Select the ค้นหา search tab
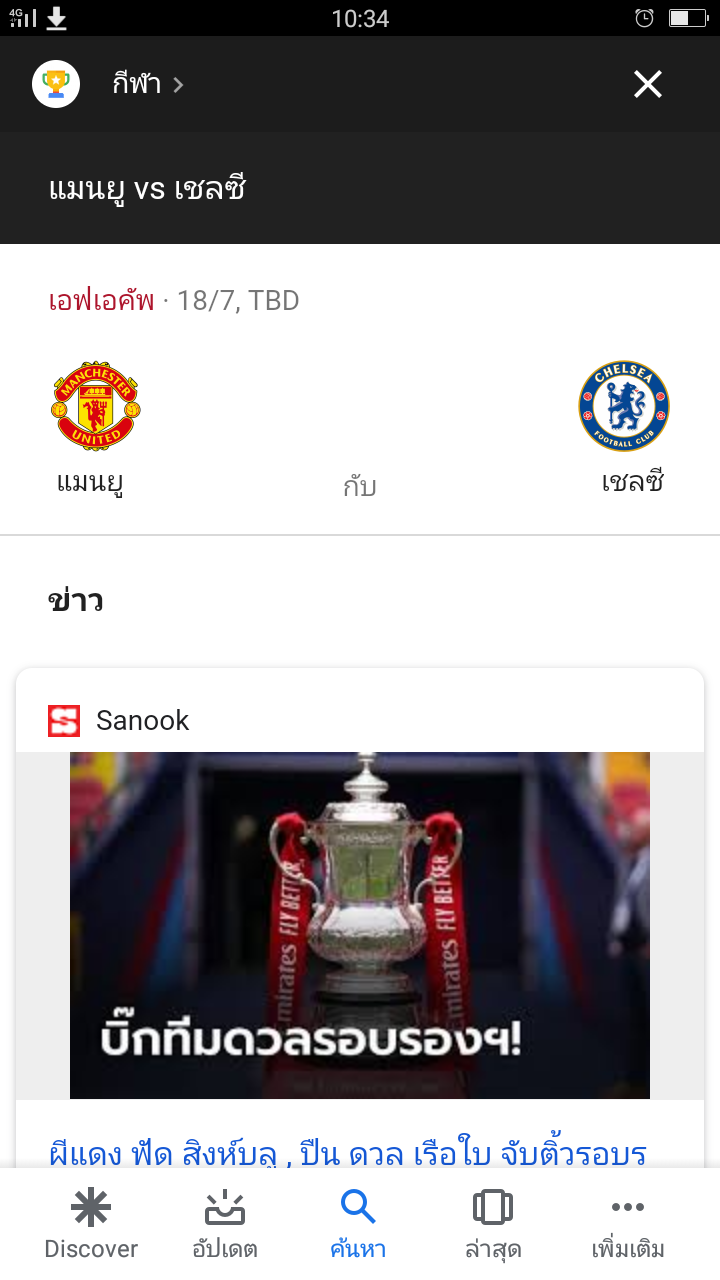The width and height of the screenshot is (720, 1280). click(x=358, y=1224)
